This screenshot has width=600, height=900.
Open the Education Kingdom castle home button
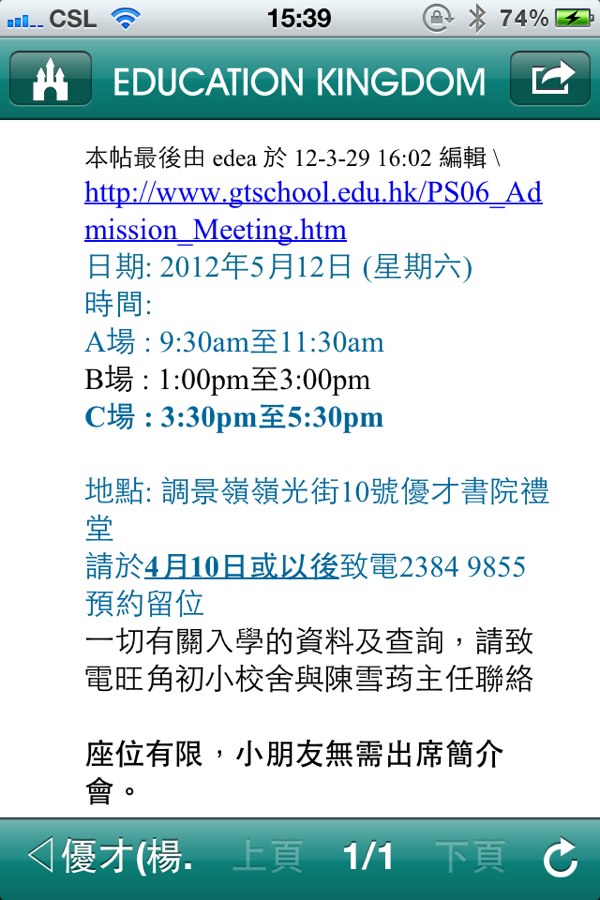coord(50,79)
